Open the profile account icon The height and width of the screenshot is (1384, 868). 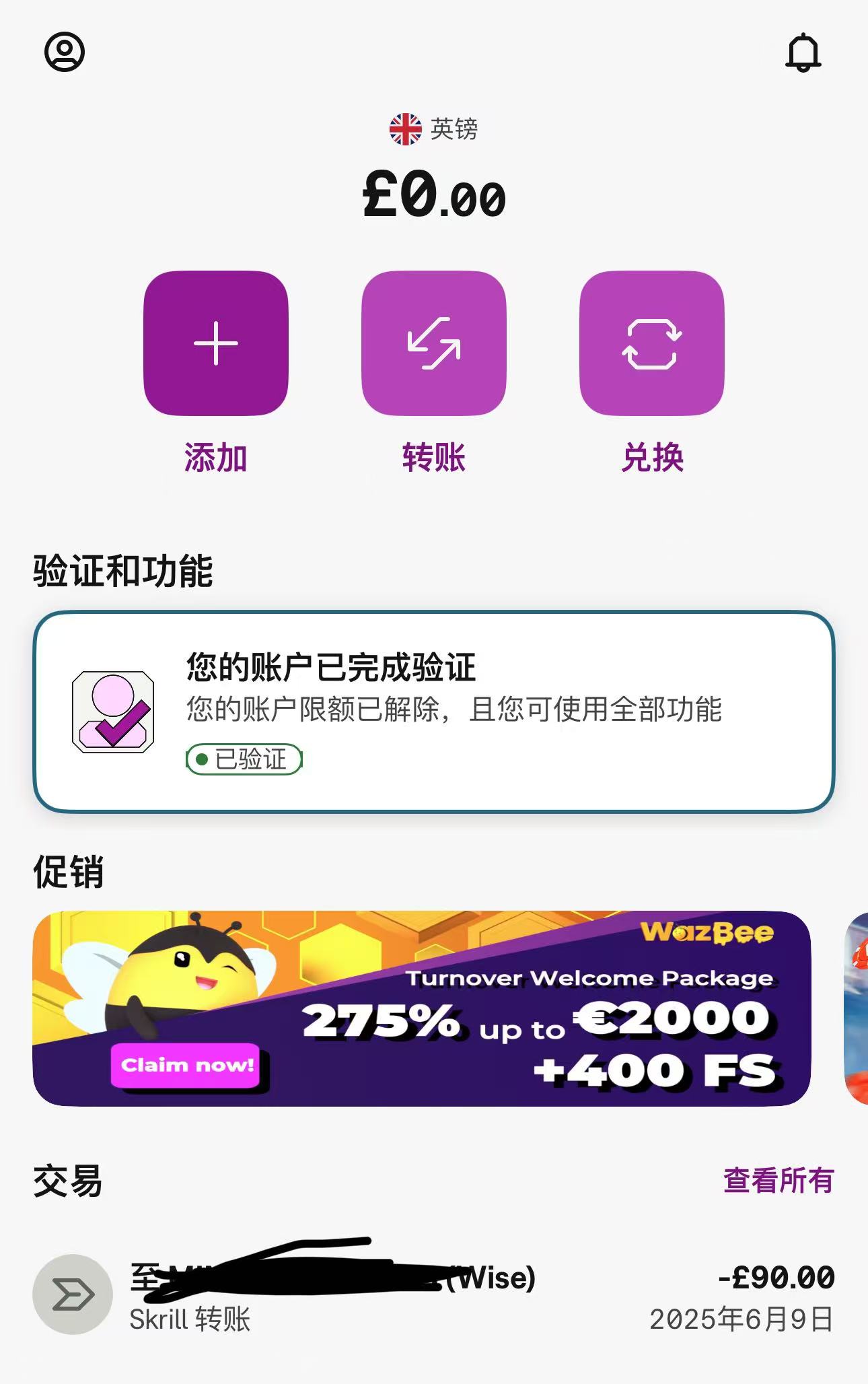pos(65,53)
